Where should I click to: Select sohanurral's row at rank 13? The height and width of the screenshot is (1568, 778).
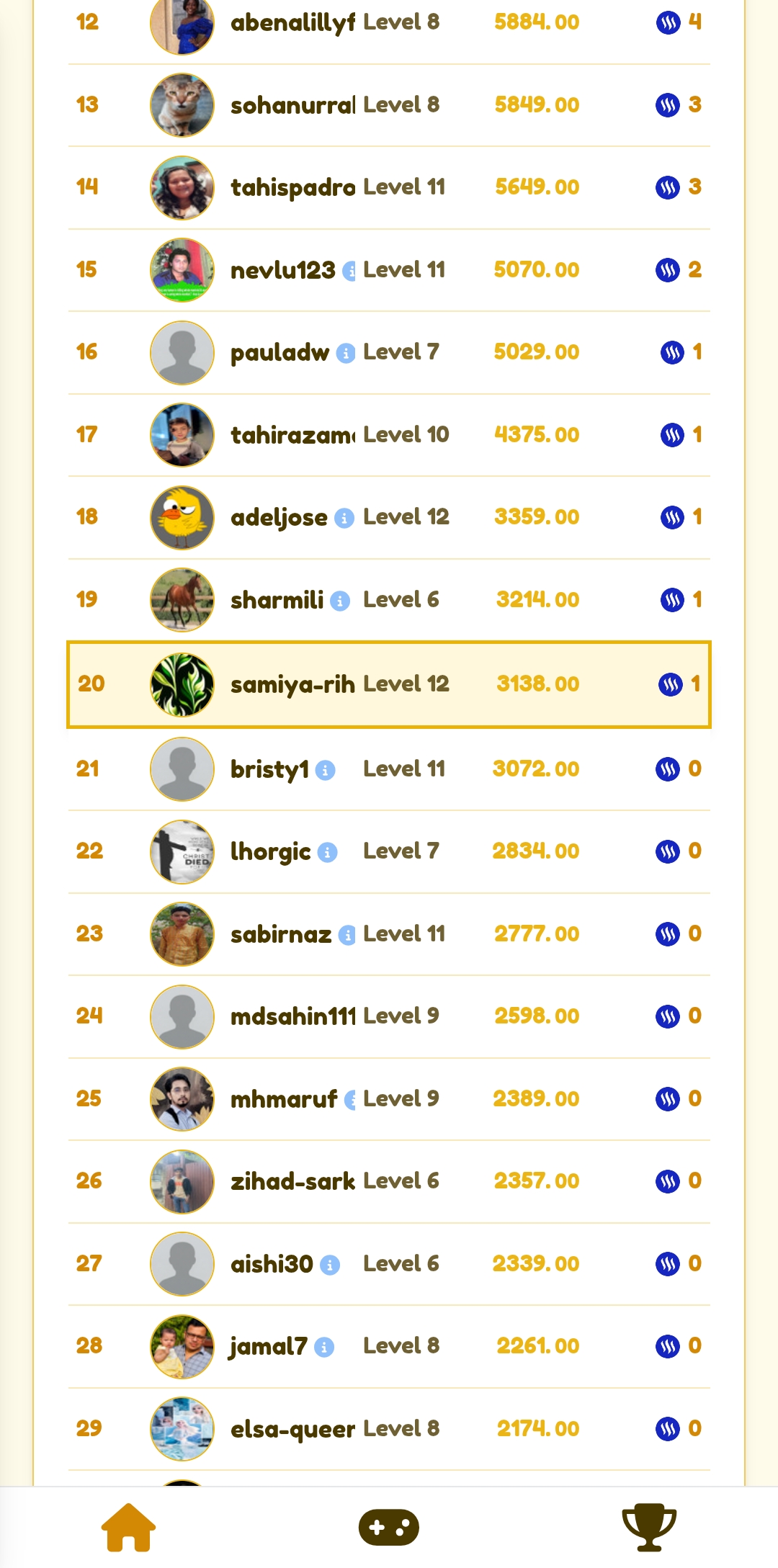tap(389, 105)
